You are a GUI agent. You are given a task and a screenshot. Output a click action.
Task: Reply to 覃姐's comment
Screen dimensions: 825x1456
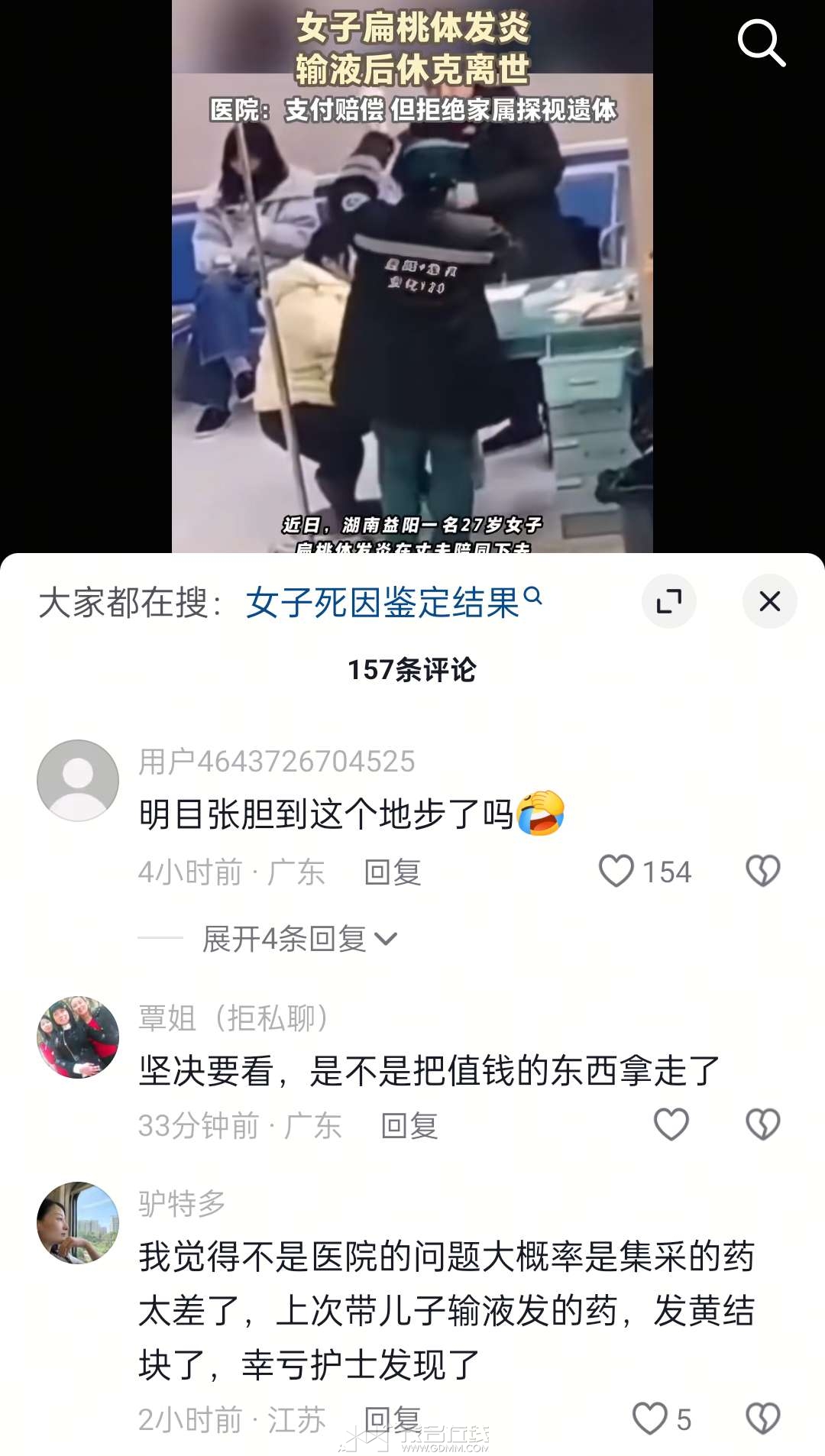(409, 1126)
